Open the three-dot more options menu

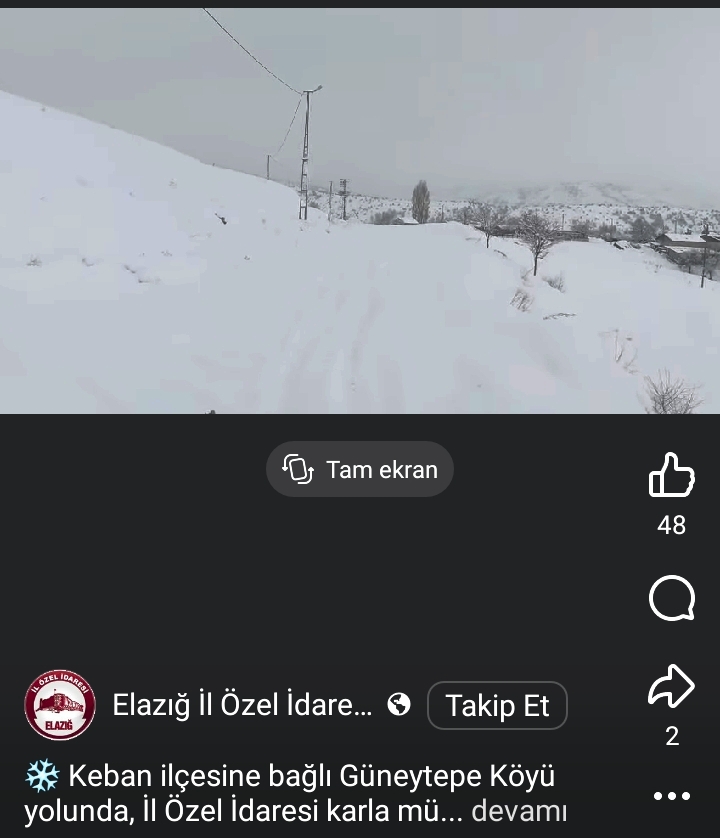point(672,796)
